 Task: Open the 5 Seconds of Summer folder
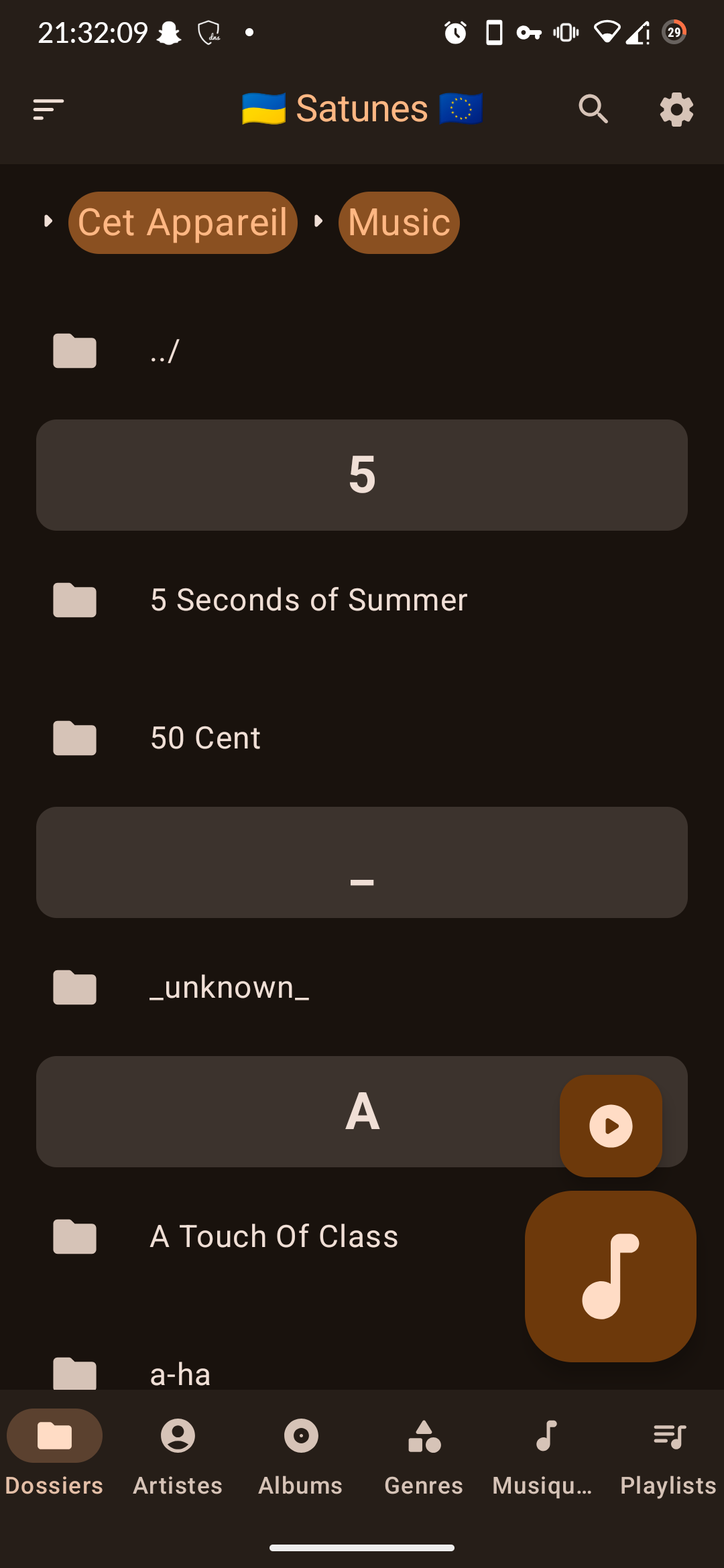(x=308, y=600)
